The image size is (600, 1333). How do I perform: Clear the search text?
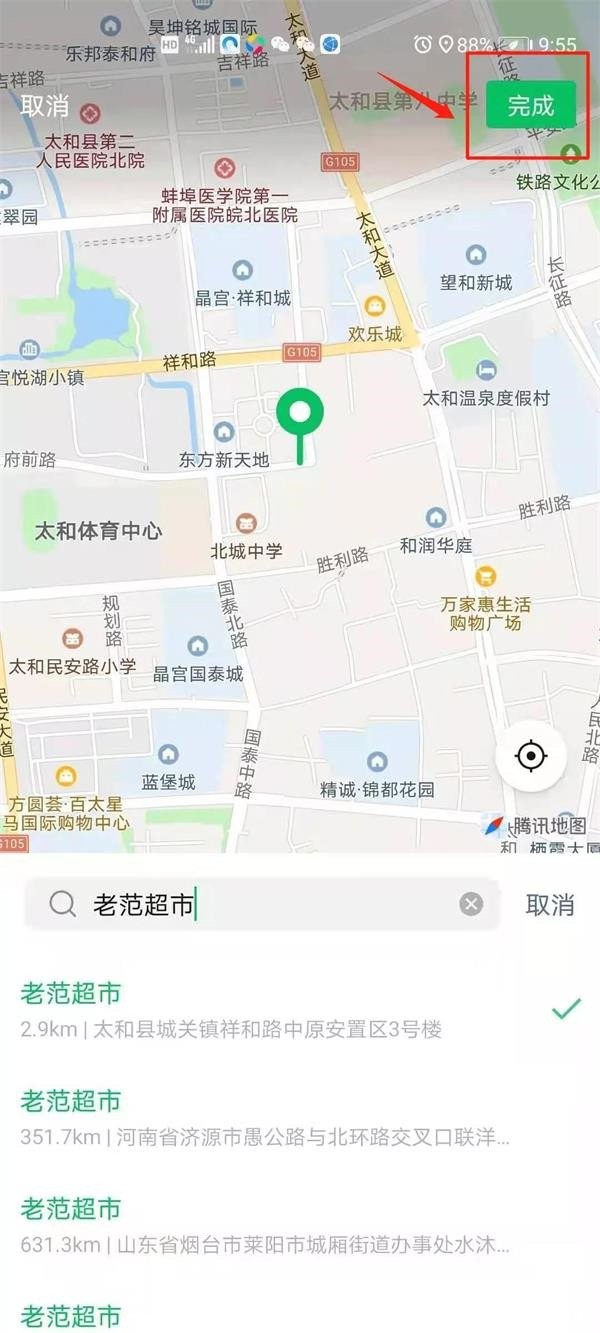tap(471, 904)
